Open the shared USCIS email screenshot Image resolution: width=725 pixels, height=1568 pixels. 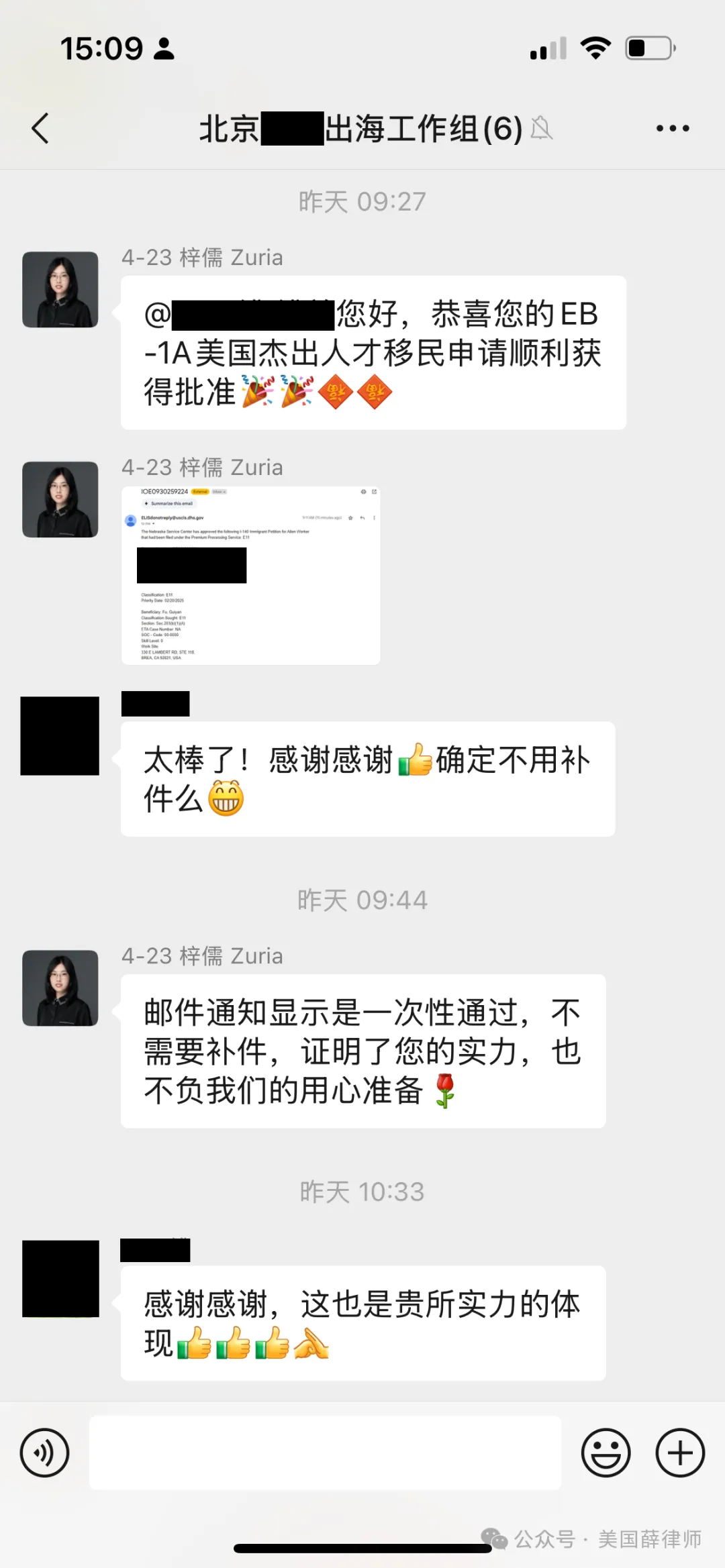(x=250, y=576)
